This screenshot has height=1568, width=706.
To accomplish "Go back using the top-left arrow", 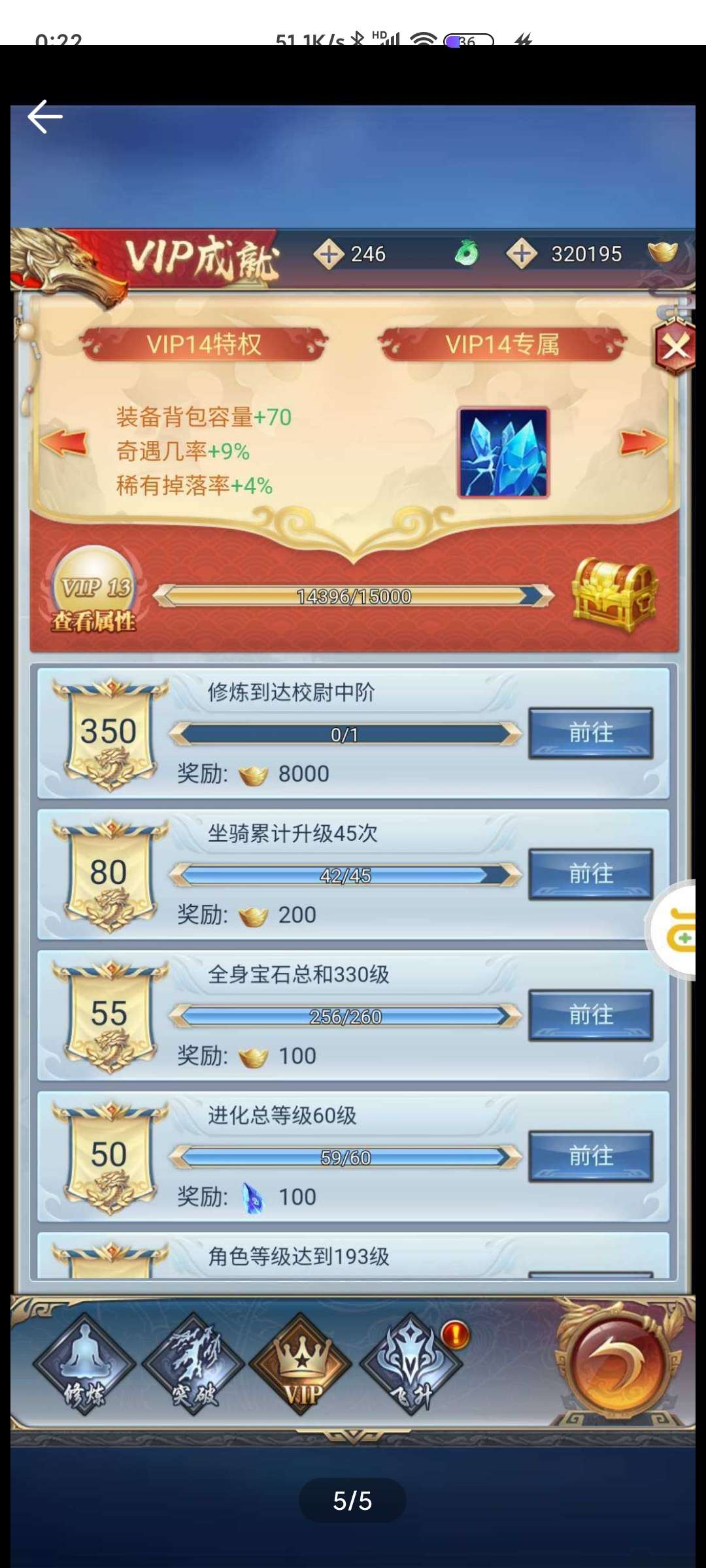I will [44, 117].
